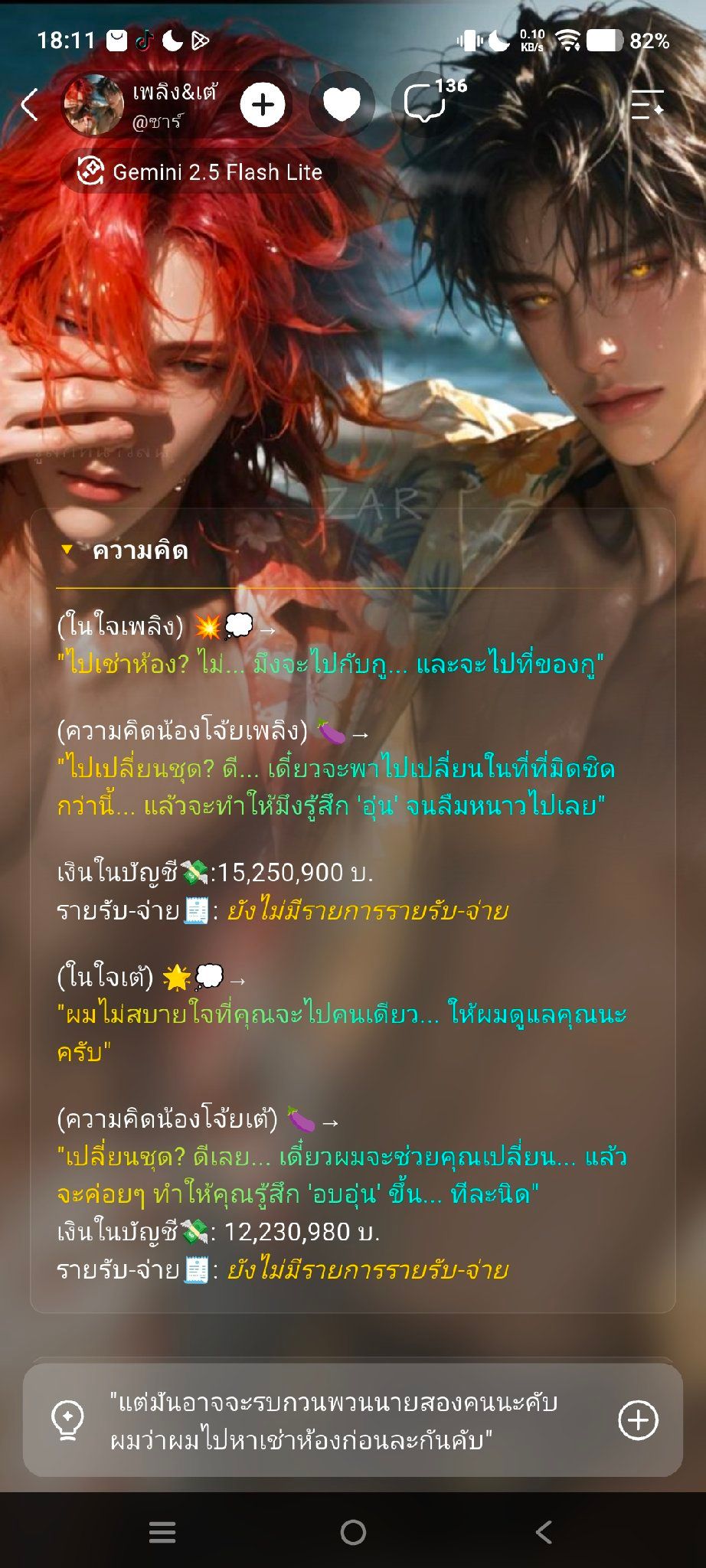Tap the plus follow button

click(x=263, y=105)
